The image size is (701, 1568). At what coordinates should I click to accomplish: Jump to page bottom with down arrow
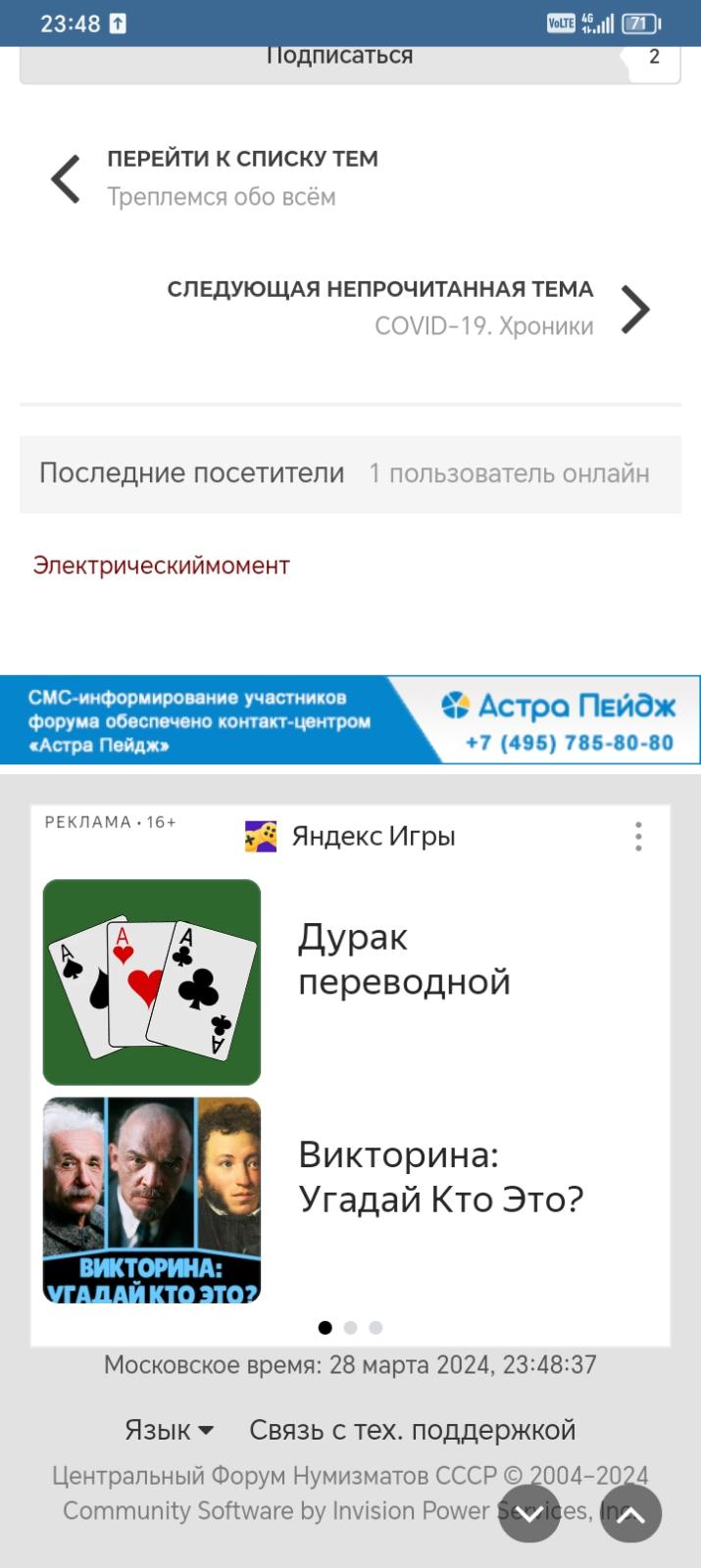[529, 1514]
